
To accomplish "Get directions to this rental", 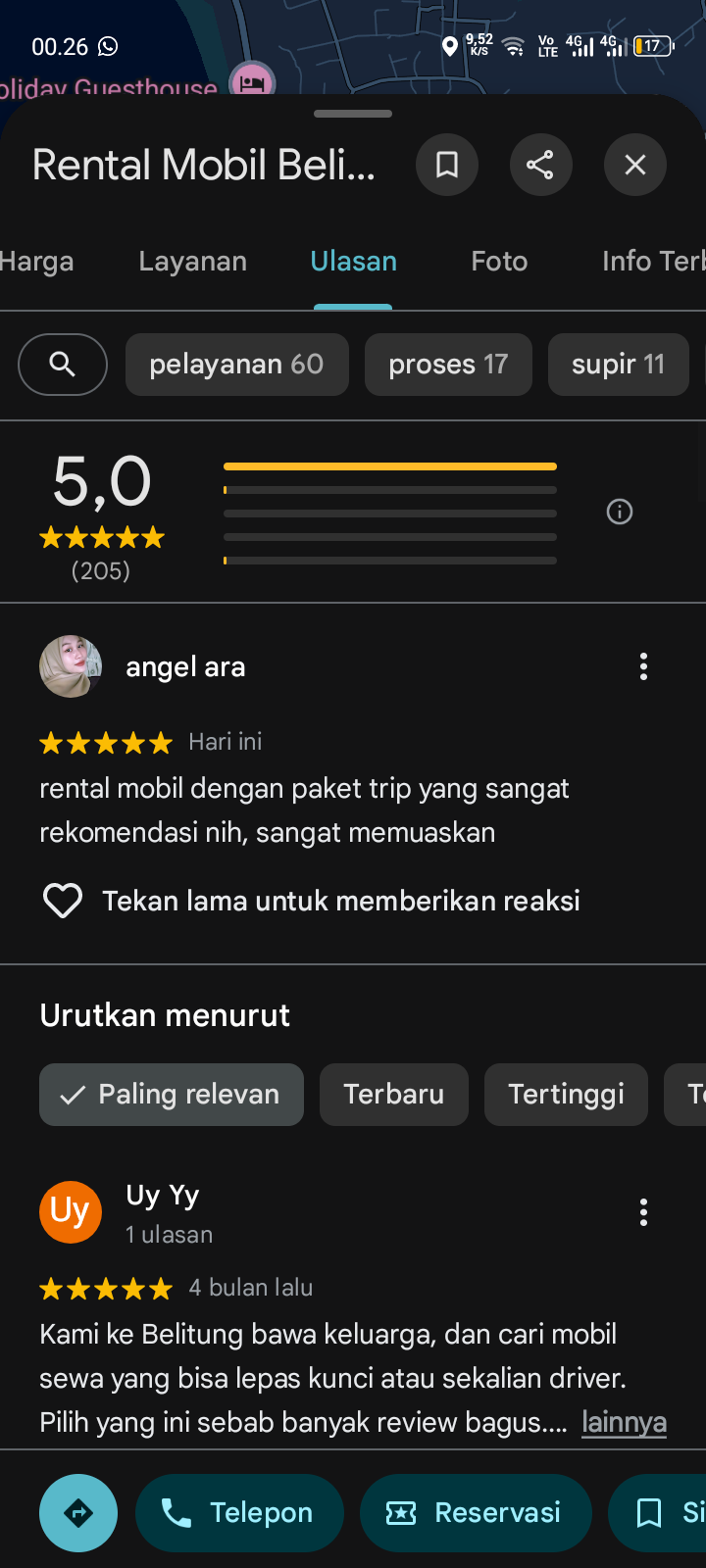I will click(78, 1513).
